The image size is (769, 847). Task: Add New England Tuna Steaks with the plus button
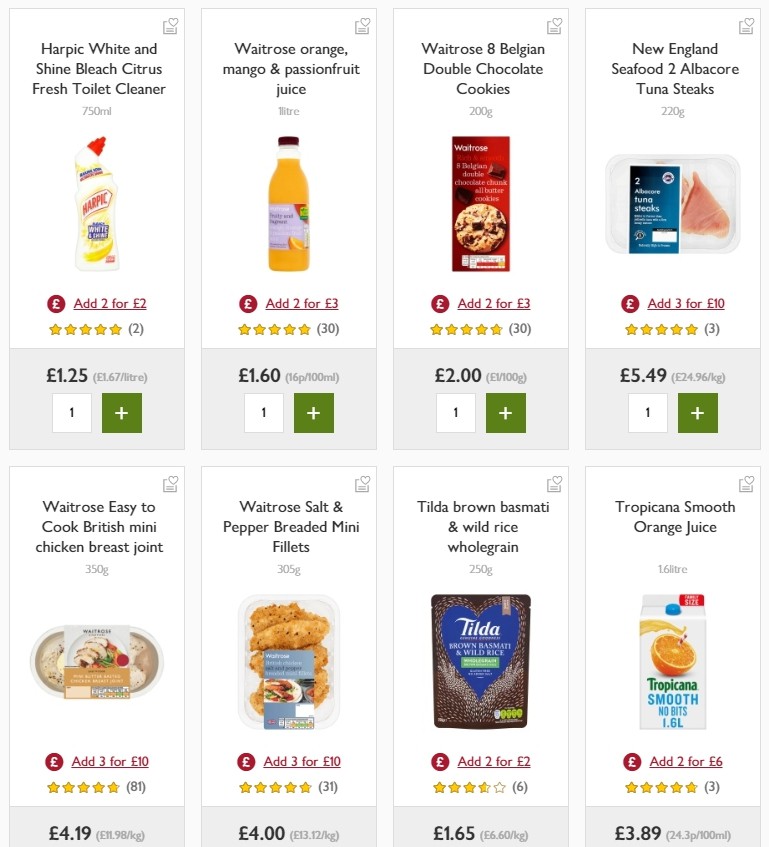tap(697, 412)
